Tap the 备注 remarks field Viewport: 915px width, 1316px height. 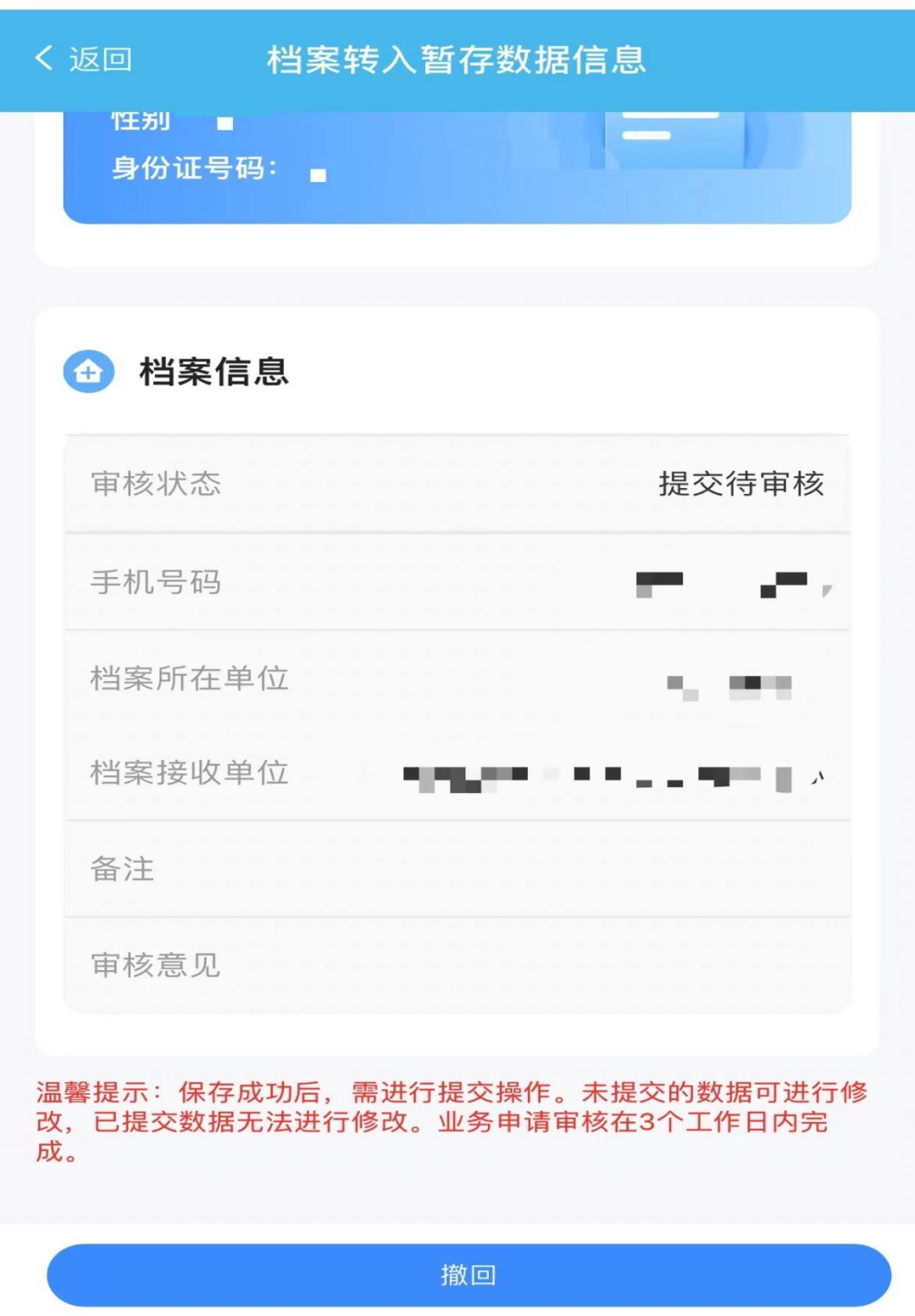[457, 868]
